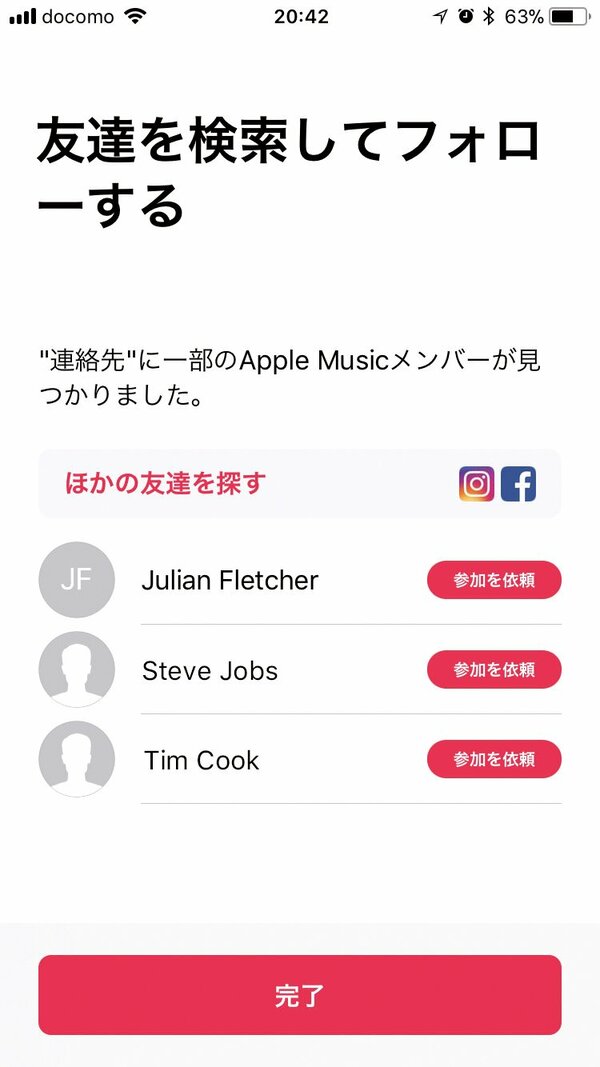Invite Tim Cook with 参加を依頼

point(494,759)
